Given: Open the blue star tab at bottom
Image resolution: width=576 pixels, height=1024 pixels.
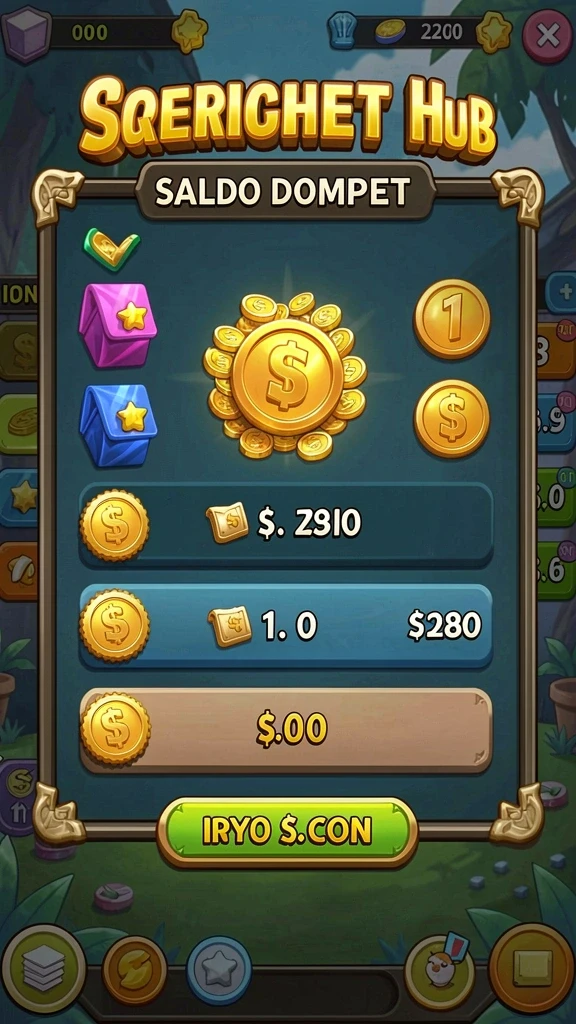Looking at the screenshot, I should (219, 970).
